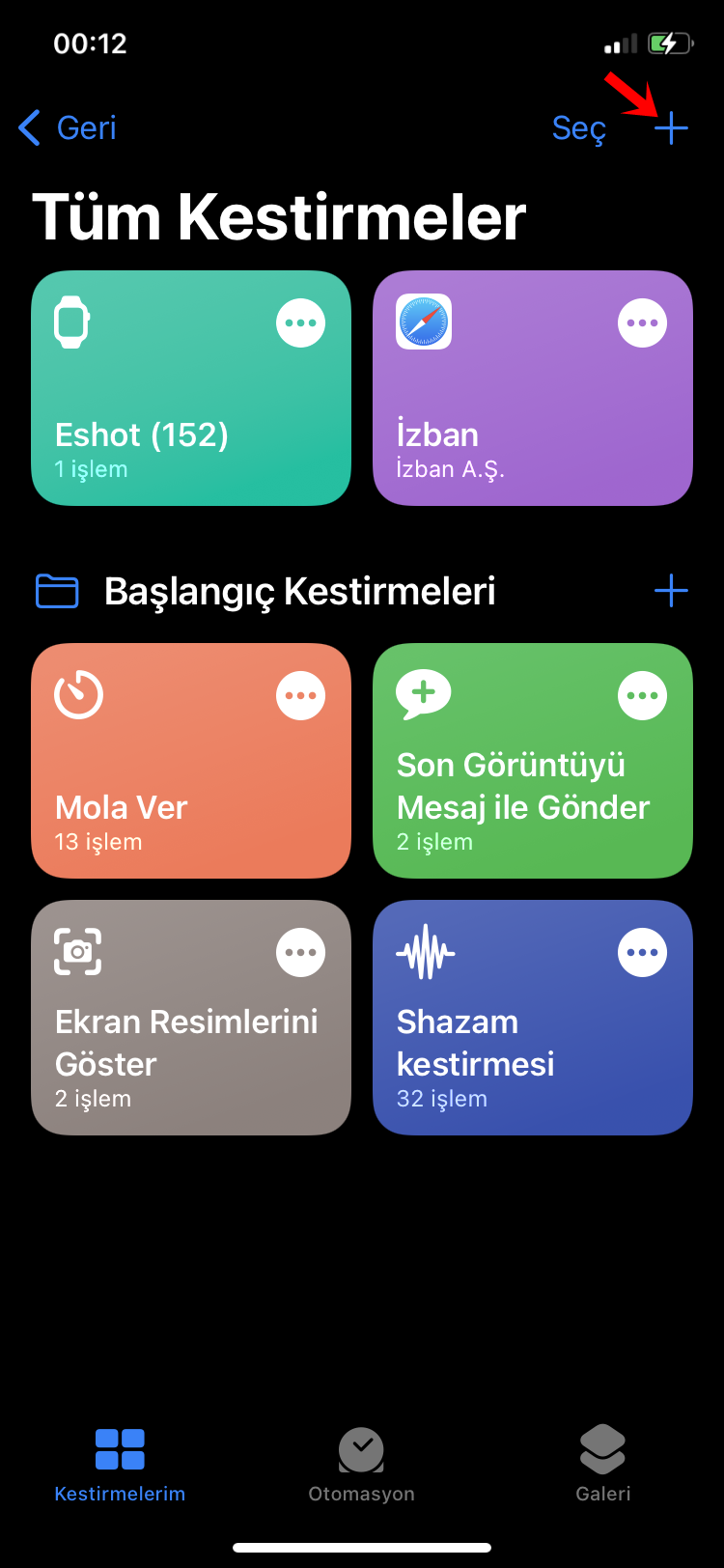Open the Galeri tab
The width and height of the screenshot is (724, 1568).
click(x=603, y=1464)
